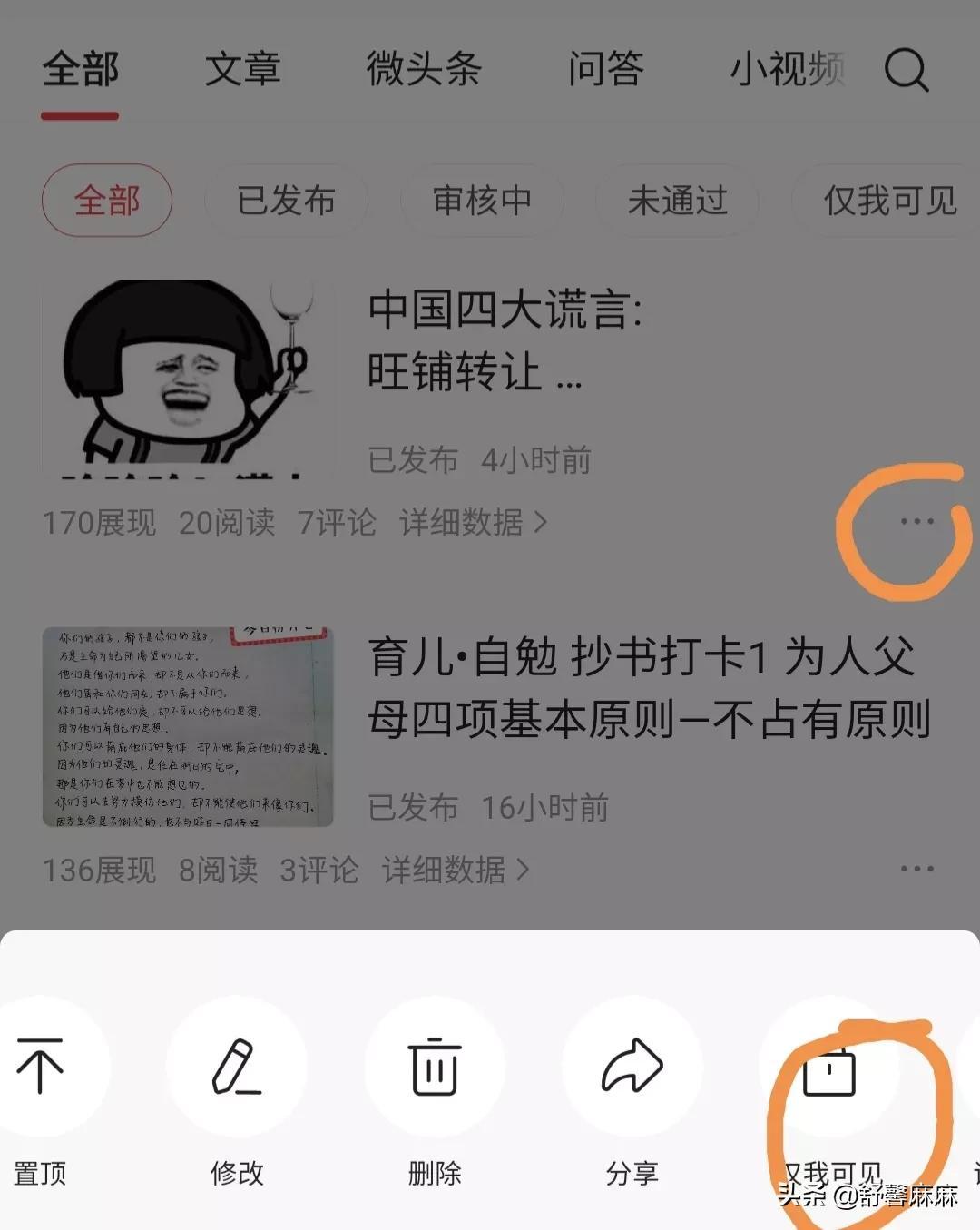Select the 未通过 filter chip
The width and height of the screenshot is (980, 1230).
[x=677, y=200]
